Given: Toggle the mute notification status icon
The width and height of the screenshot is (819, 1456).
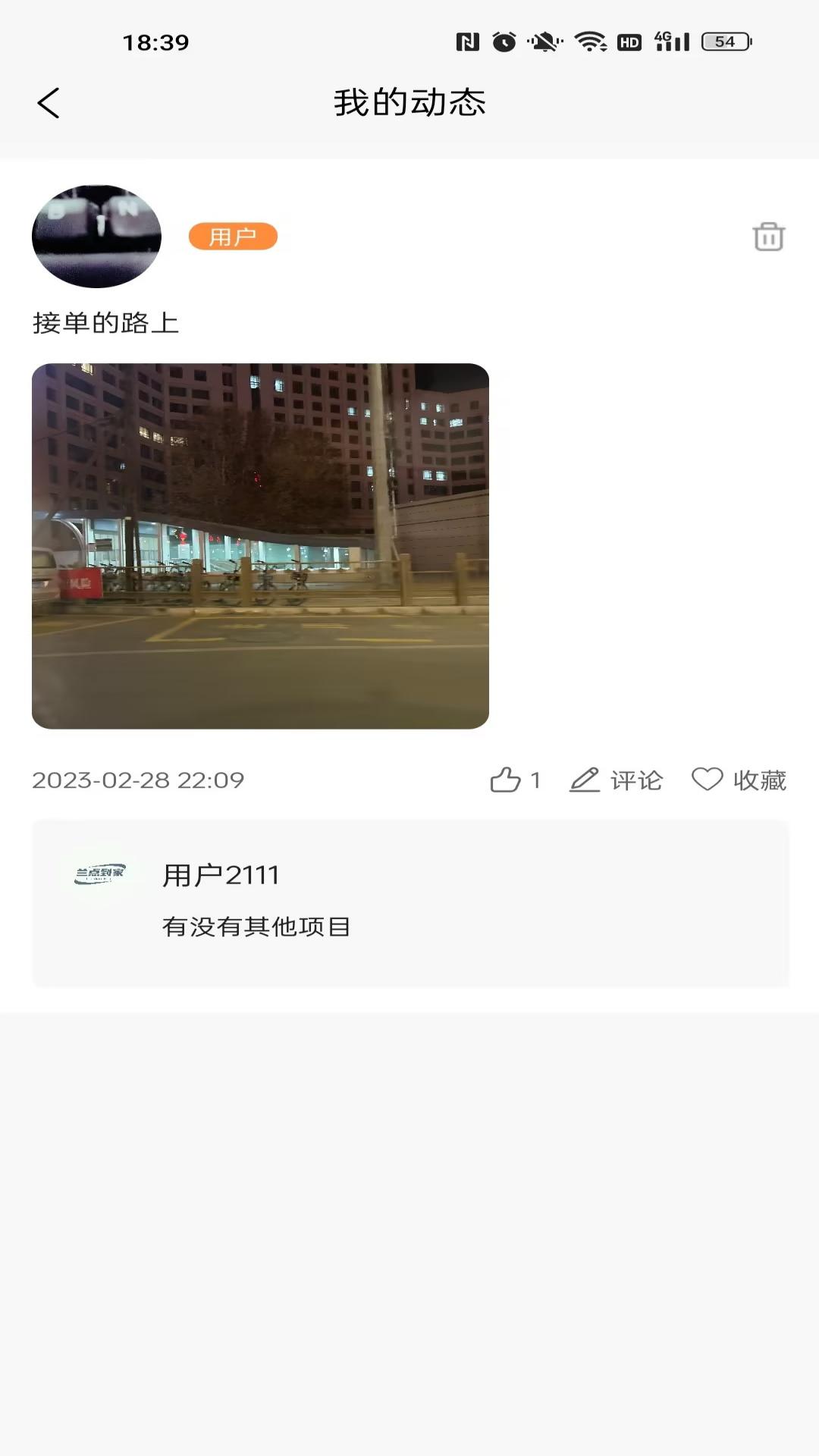Looking at the screenshot, I should pyautogui.click(x=543, y=43).
